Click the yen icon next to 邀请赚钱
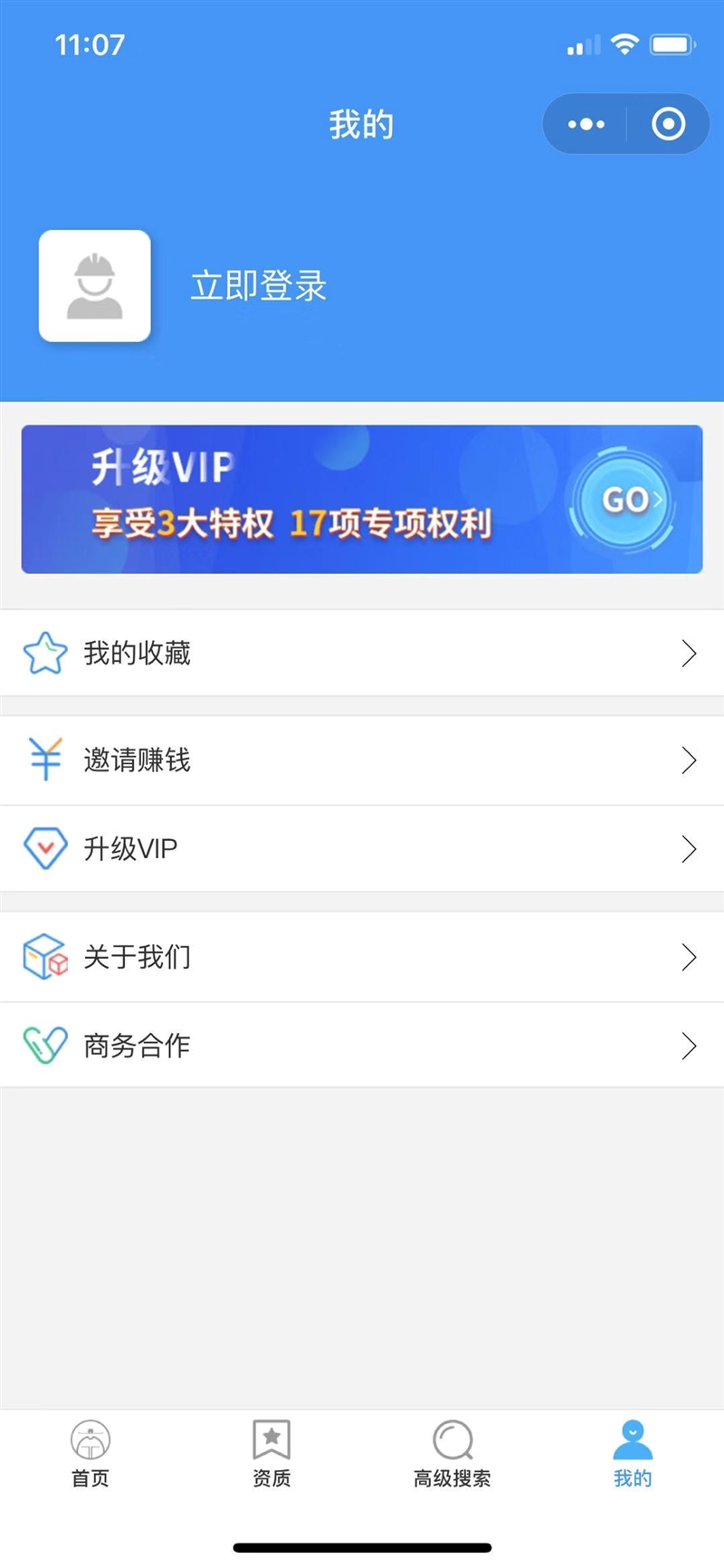The width and height of the screenshot is (724, 1568). coord(45,760)
